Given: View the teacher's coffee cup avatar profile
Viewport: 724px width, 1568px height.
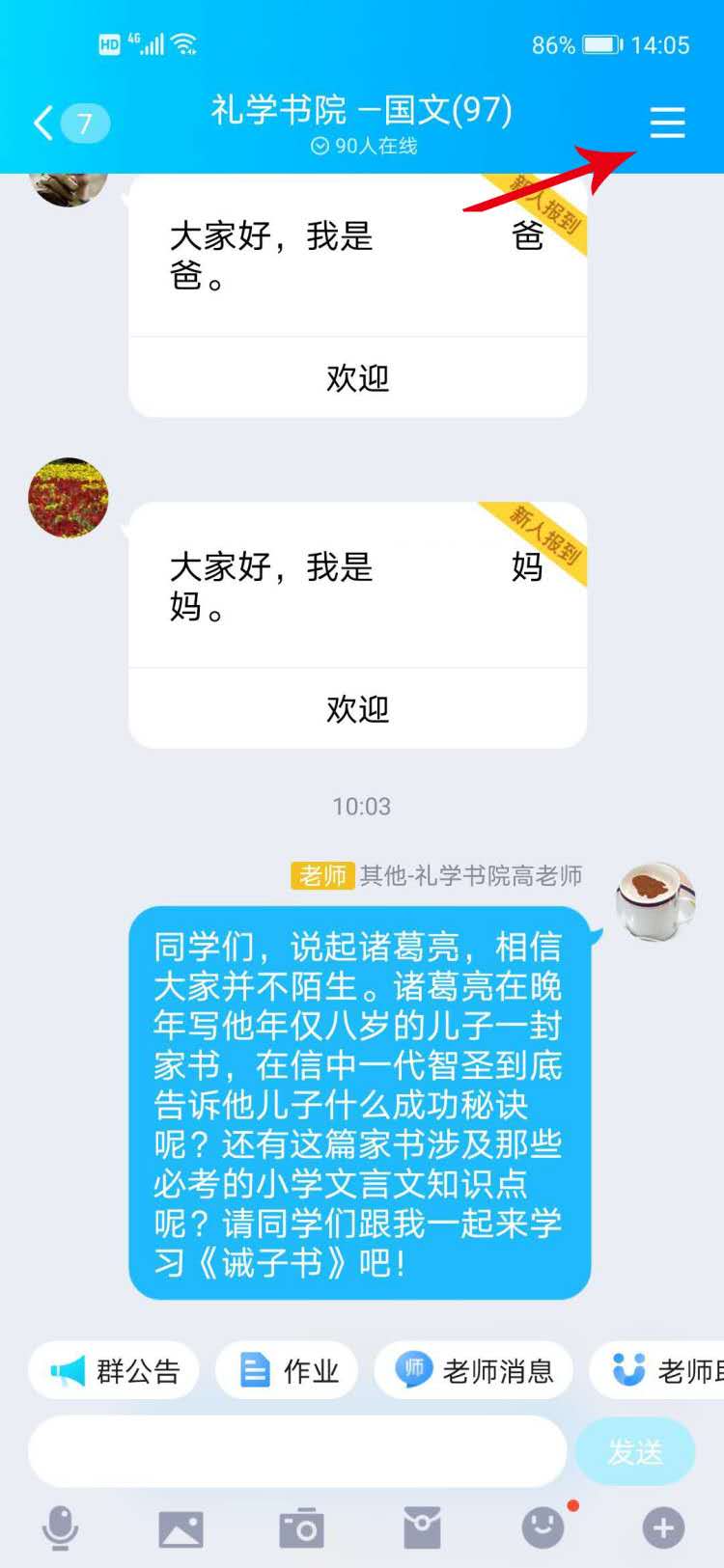Looking at the screenshot, I should [x=655, y=901].
